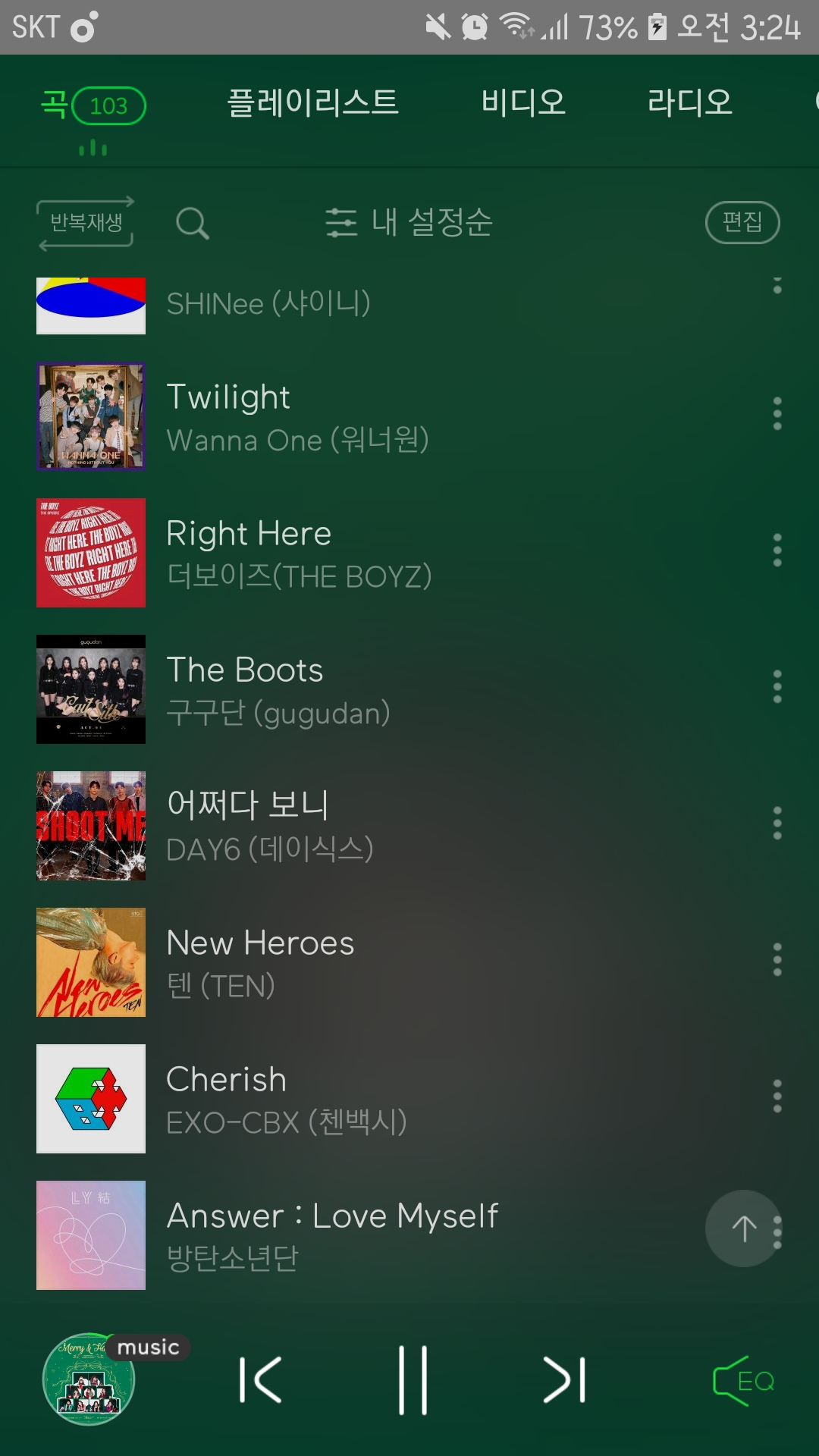Tap the 편집 edit button

click(742, 222)
